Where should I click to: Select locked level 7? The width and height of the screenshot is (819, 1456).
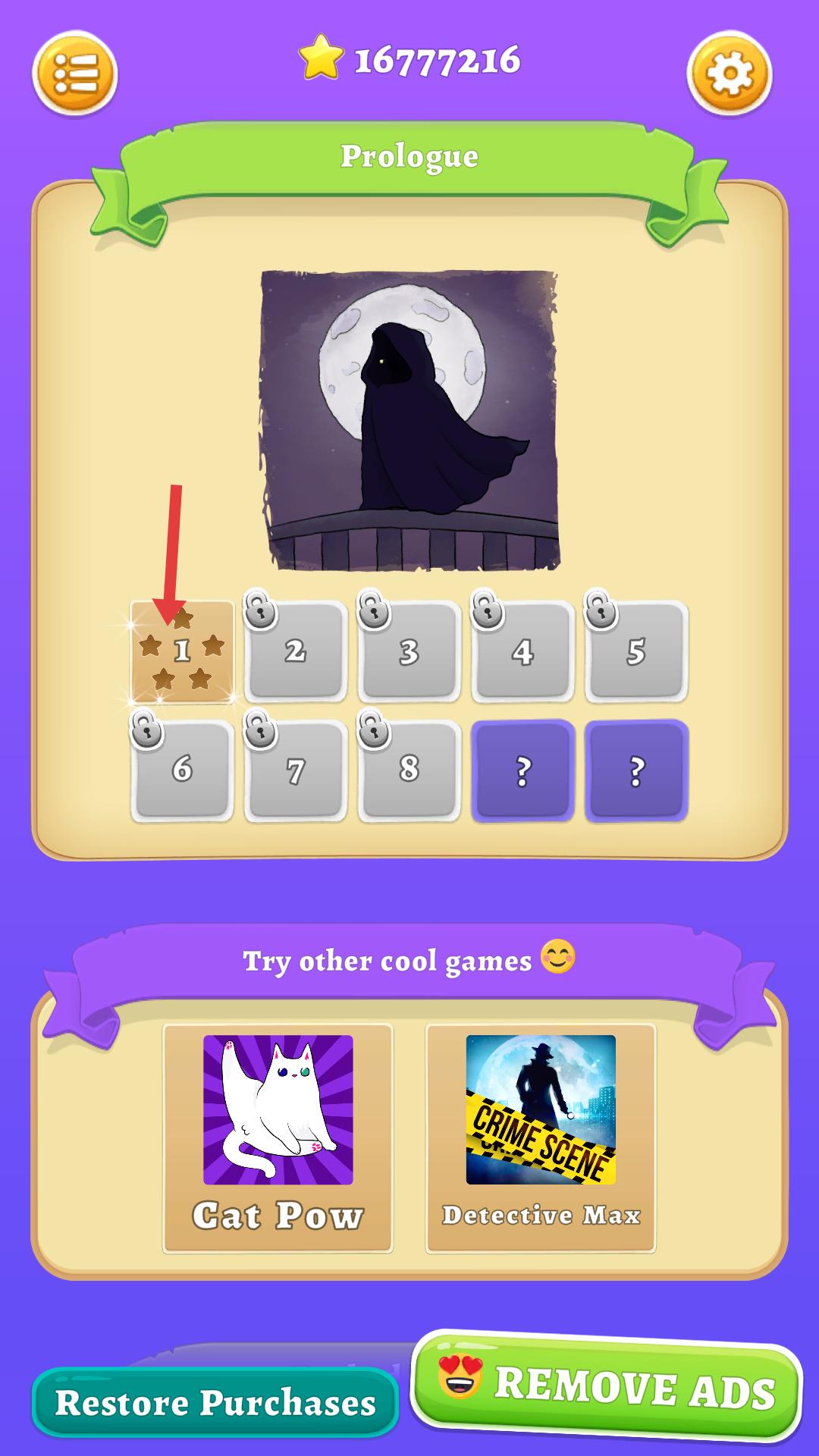point(296,770)
